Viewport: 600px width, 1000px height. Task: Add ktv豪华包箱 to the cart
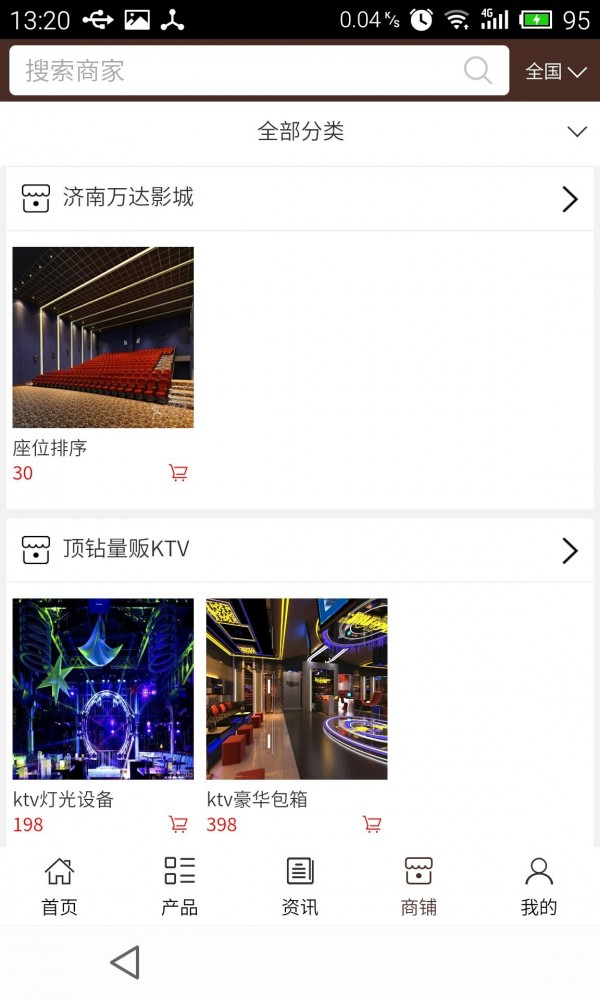pyautogui.click(x=372, y=824)
